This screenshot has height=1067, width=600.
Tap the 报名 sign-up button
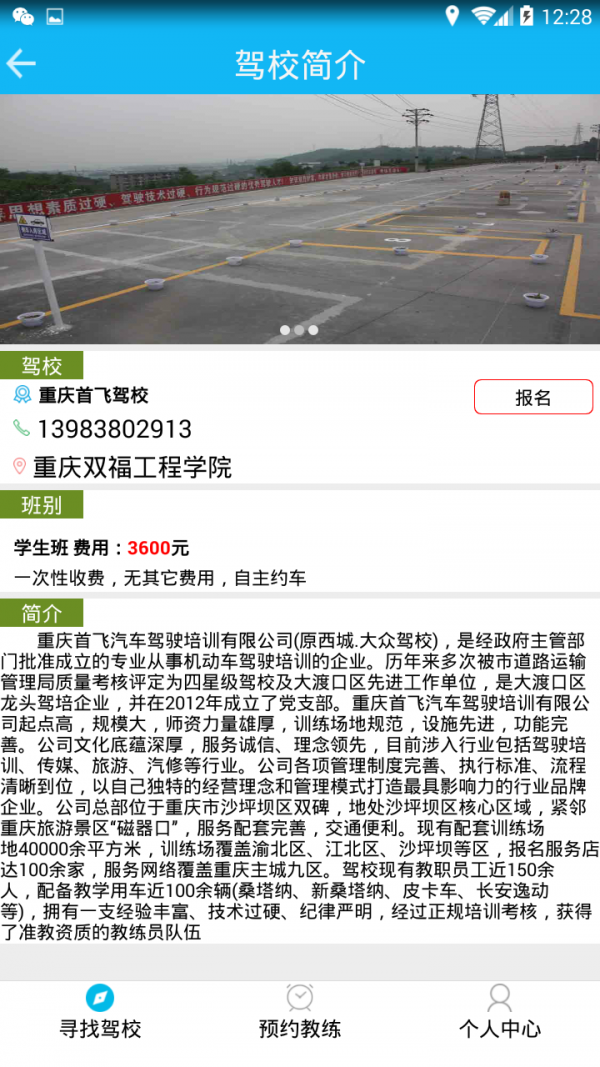pyautogui.click(x=533, y=397)
